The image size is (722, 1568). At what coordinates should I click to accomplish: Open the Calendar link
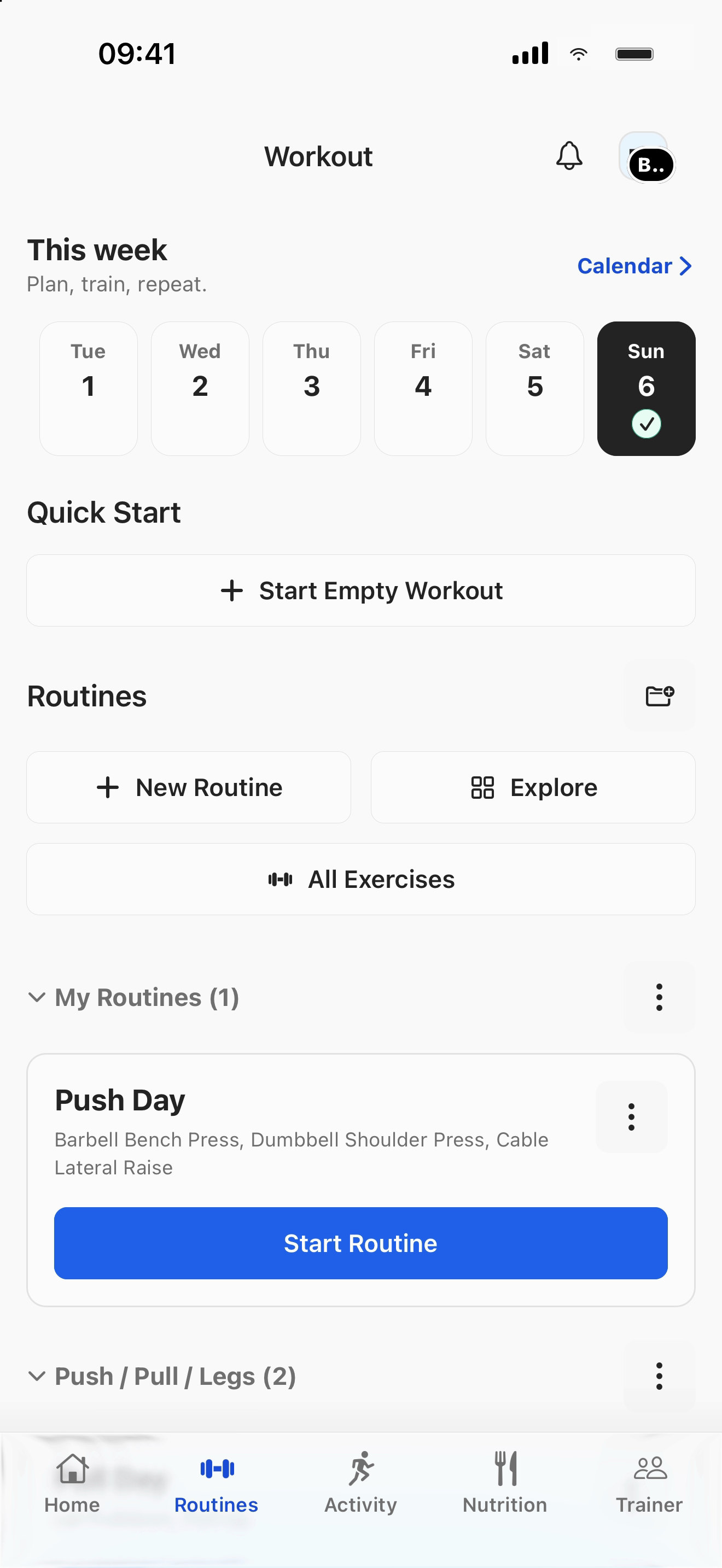click(634, 266)
